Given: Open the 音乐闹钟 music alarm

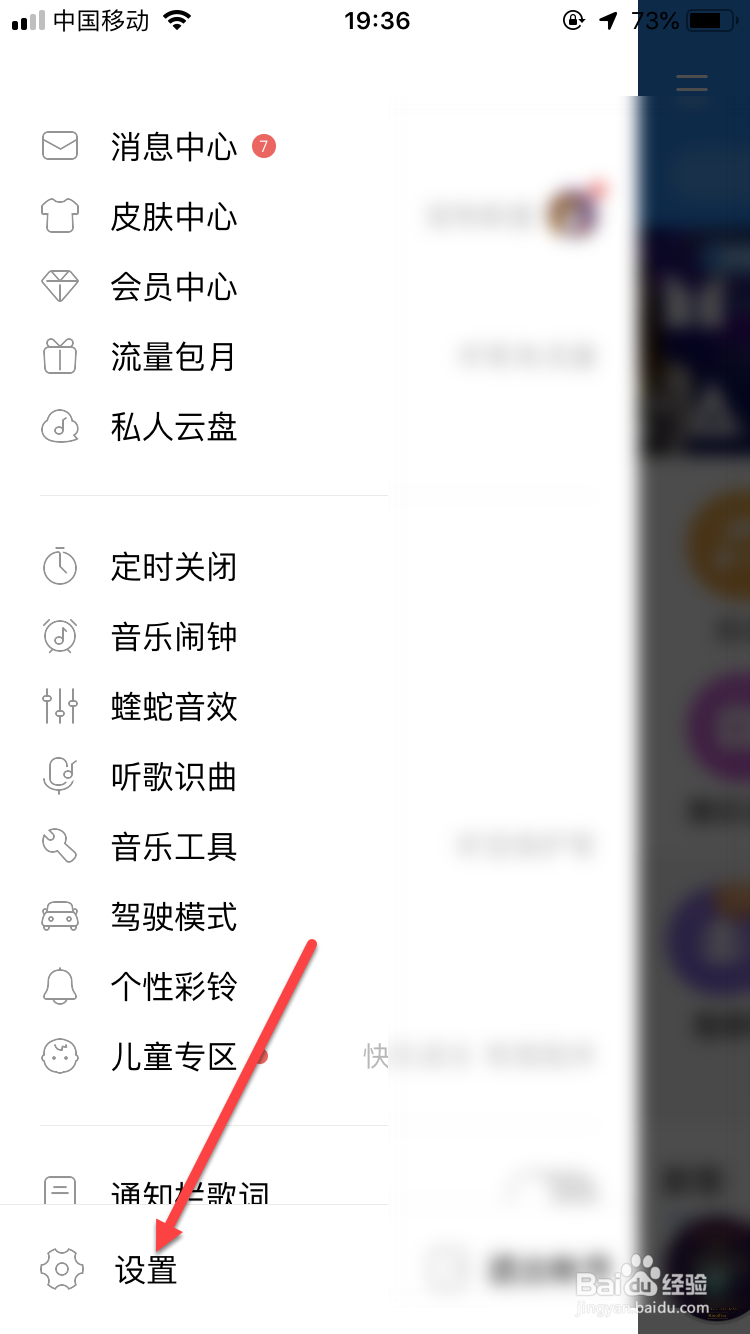Looking at the screenshot, I should coord(173,637).
